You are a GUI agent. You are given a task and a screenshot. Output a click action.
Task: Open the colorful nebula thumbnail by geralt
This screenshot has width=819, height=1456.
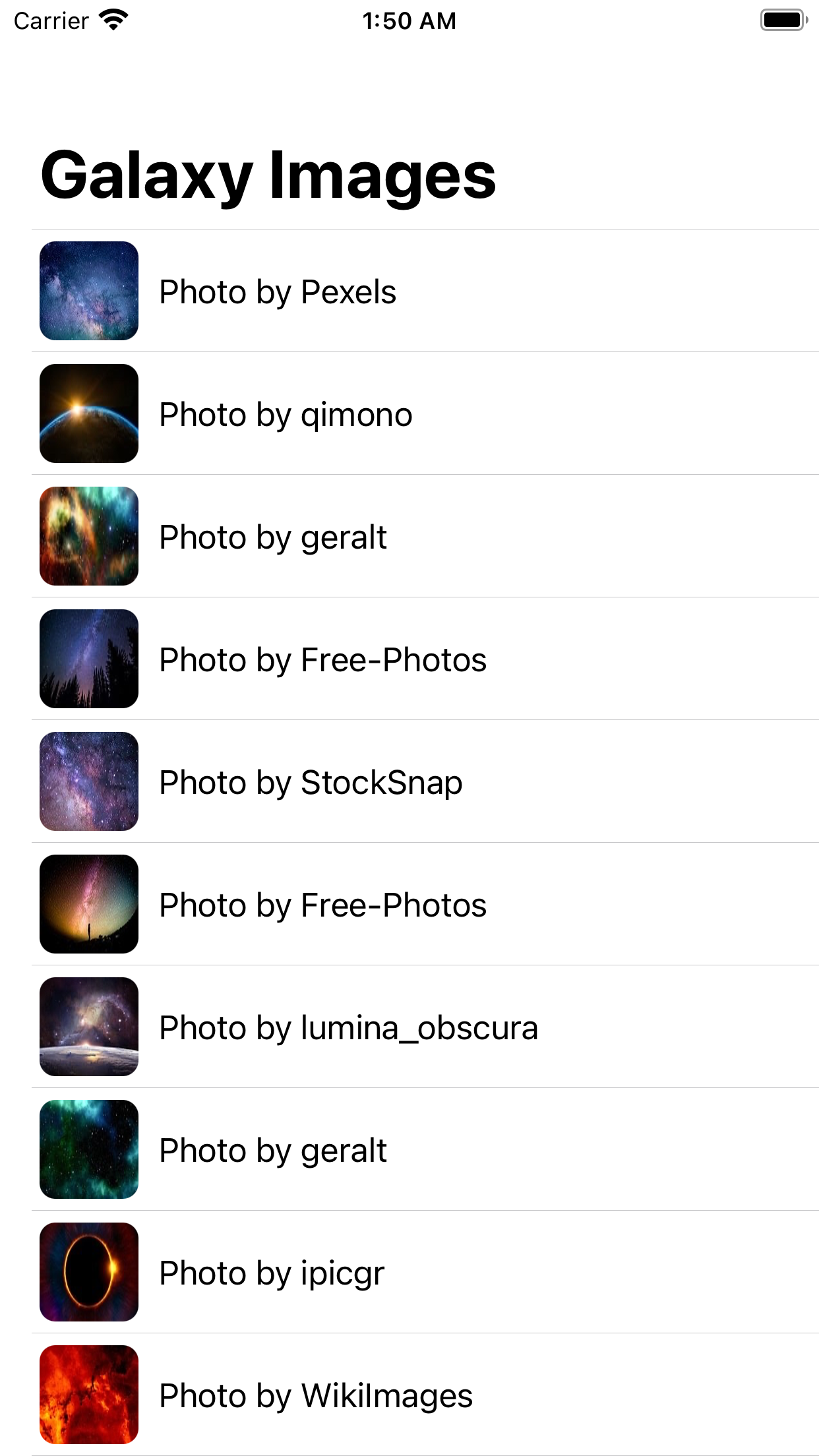pos(89,536)
